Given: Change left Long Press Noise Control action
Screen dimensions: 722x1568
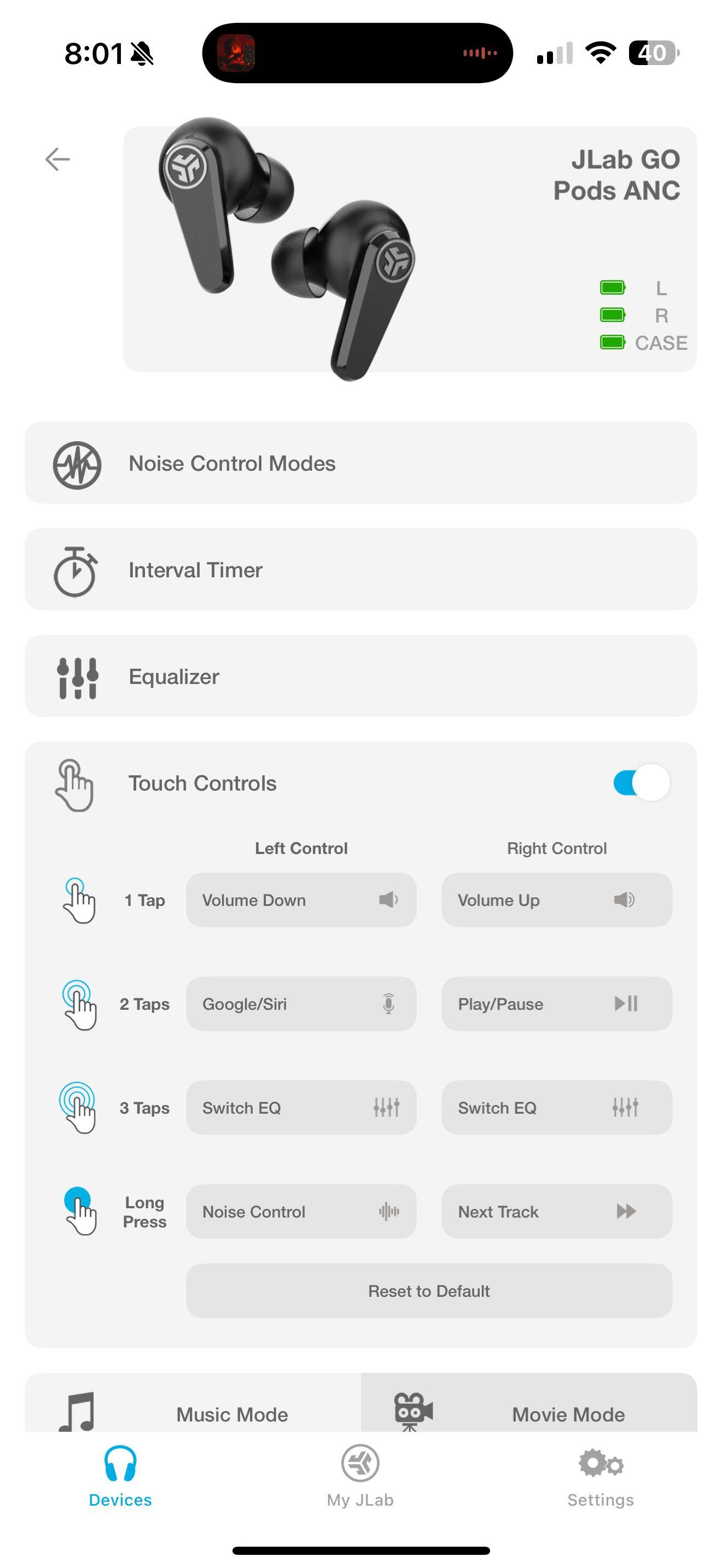Looking at the screenshot, I should tap(301, 1212).
